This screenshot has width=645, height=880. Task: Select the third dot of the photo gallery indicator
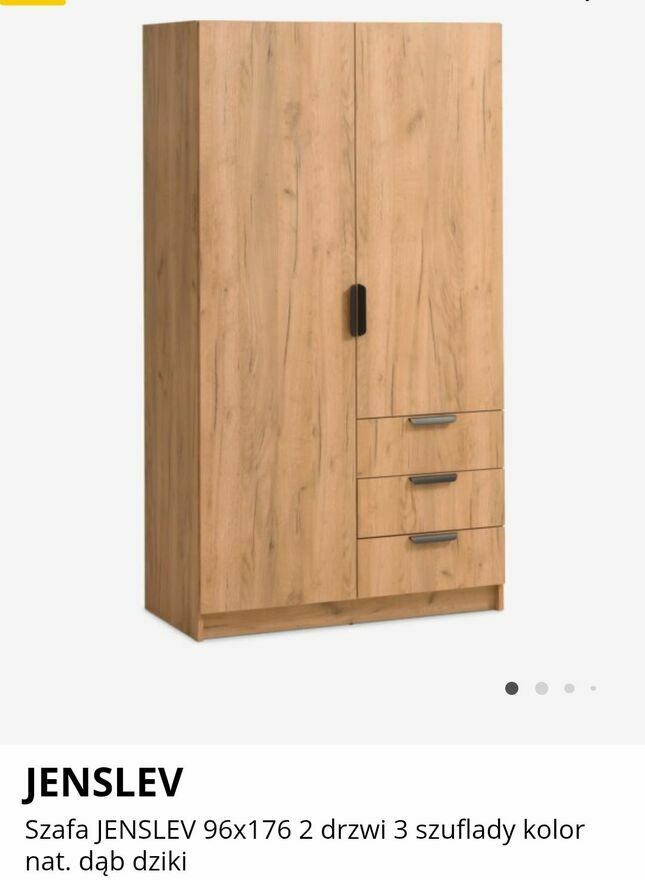pyautogui.click(x=569, y=688)
